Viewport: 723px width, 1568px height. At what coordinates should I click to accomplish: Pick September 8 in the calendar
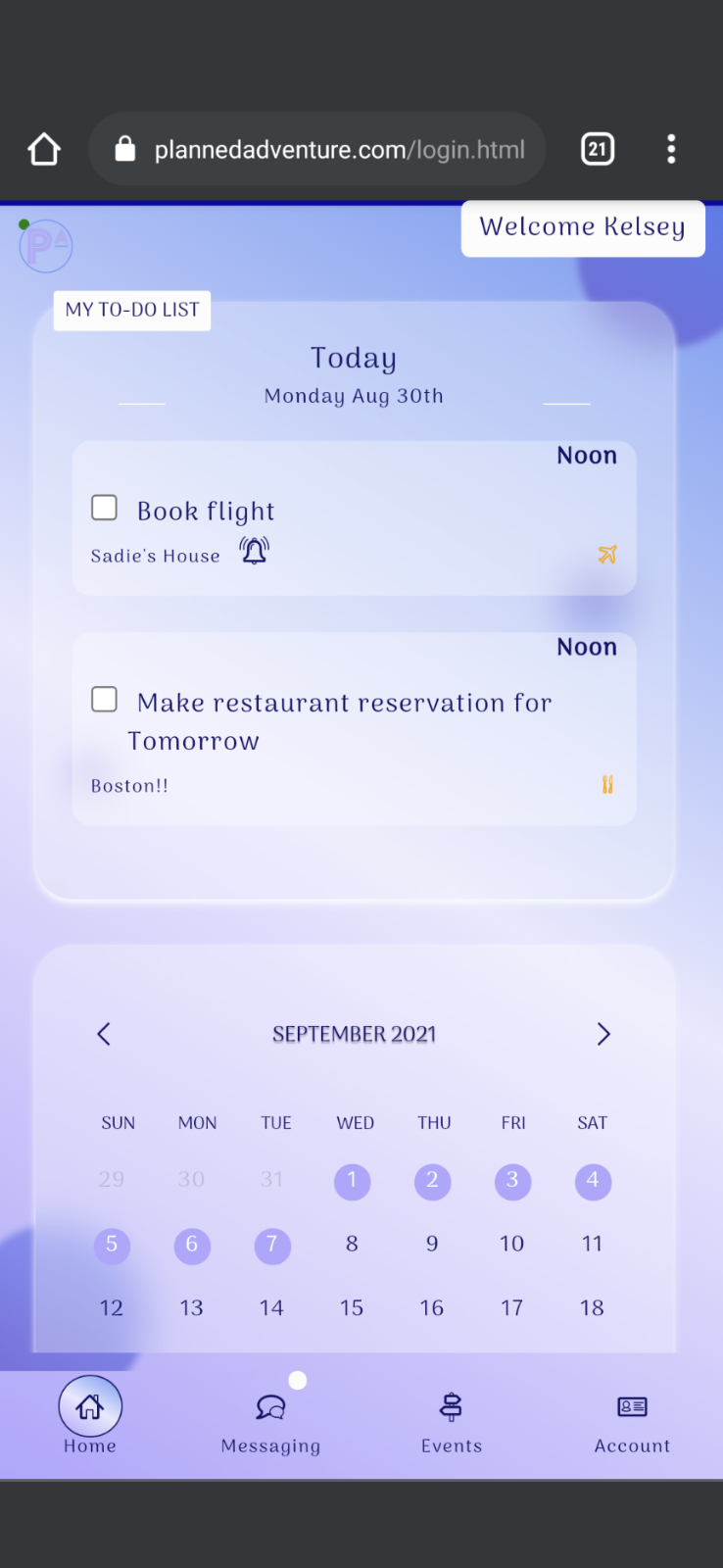tap(352, 1244)
